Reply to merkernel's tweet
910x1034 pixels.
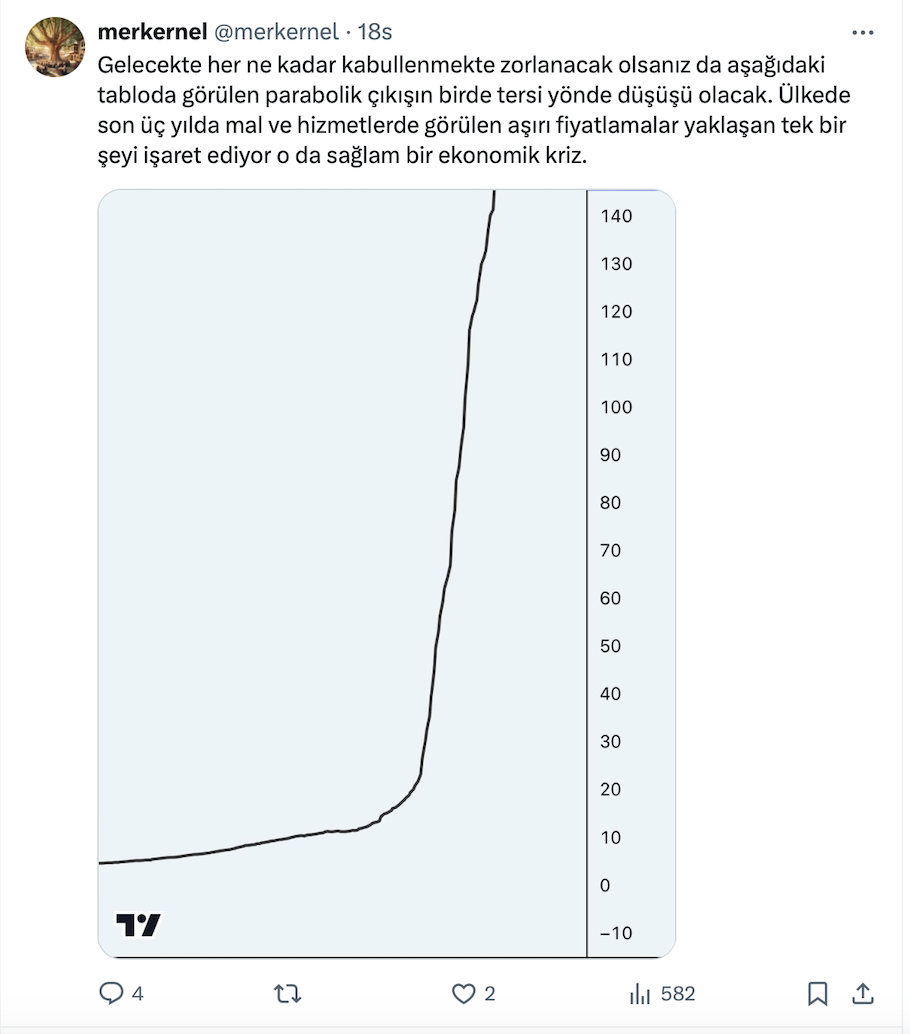pos(112,994)
